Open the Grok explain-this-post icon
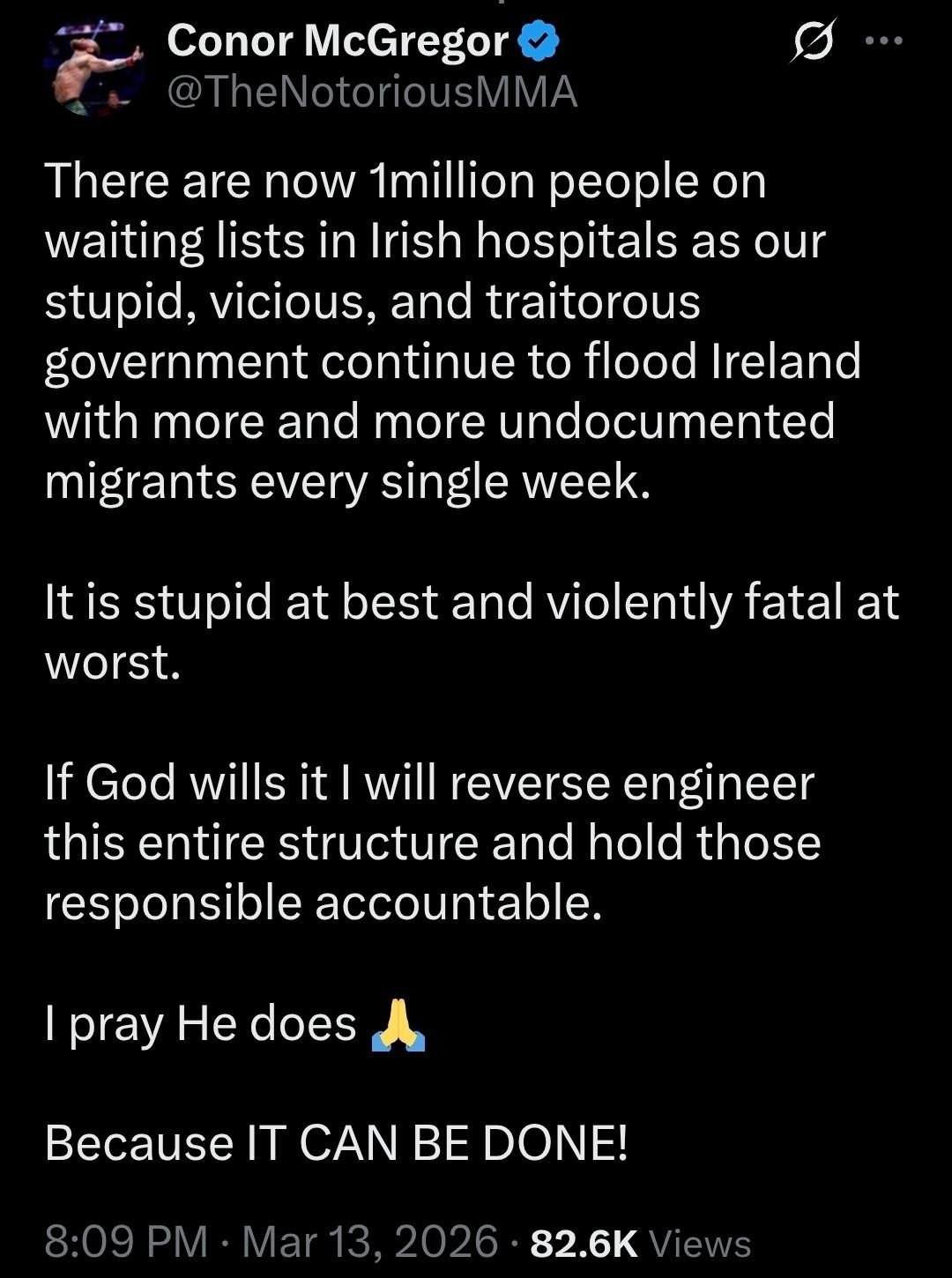 811,42
